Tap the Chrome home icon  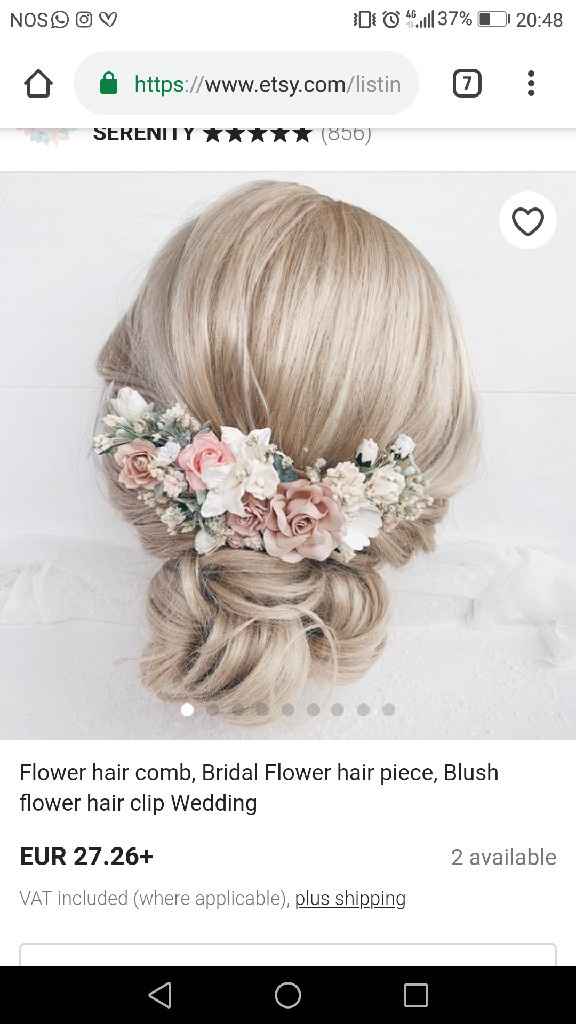point(38,84)
